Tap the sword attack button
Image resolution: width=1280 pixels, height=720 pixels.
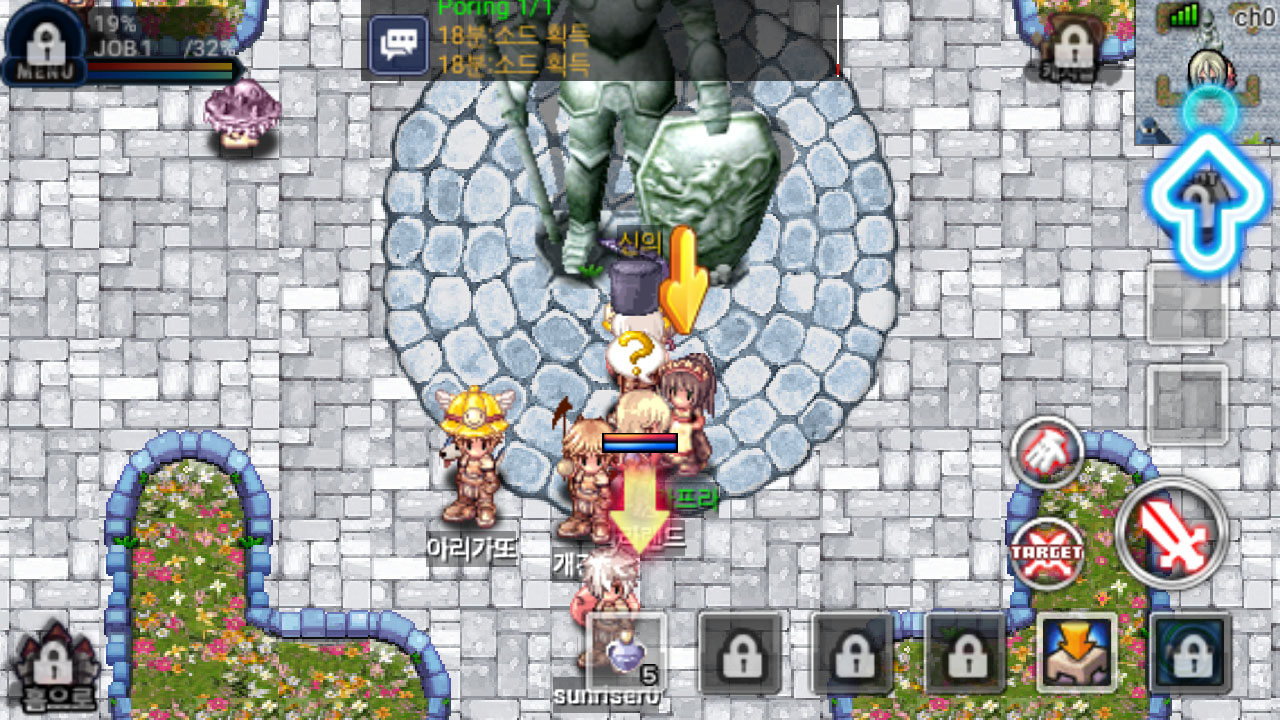pos(1172,532)
